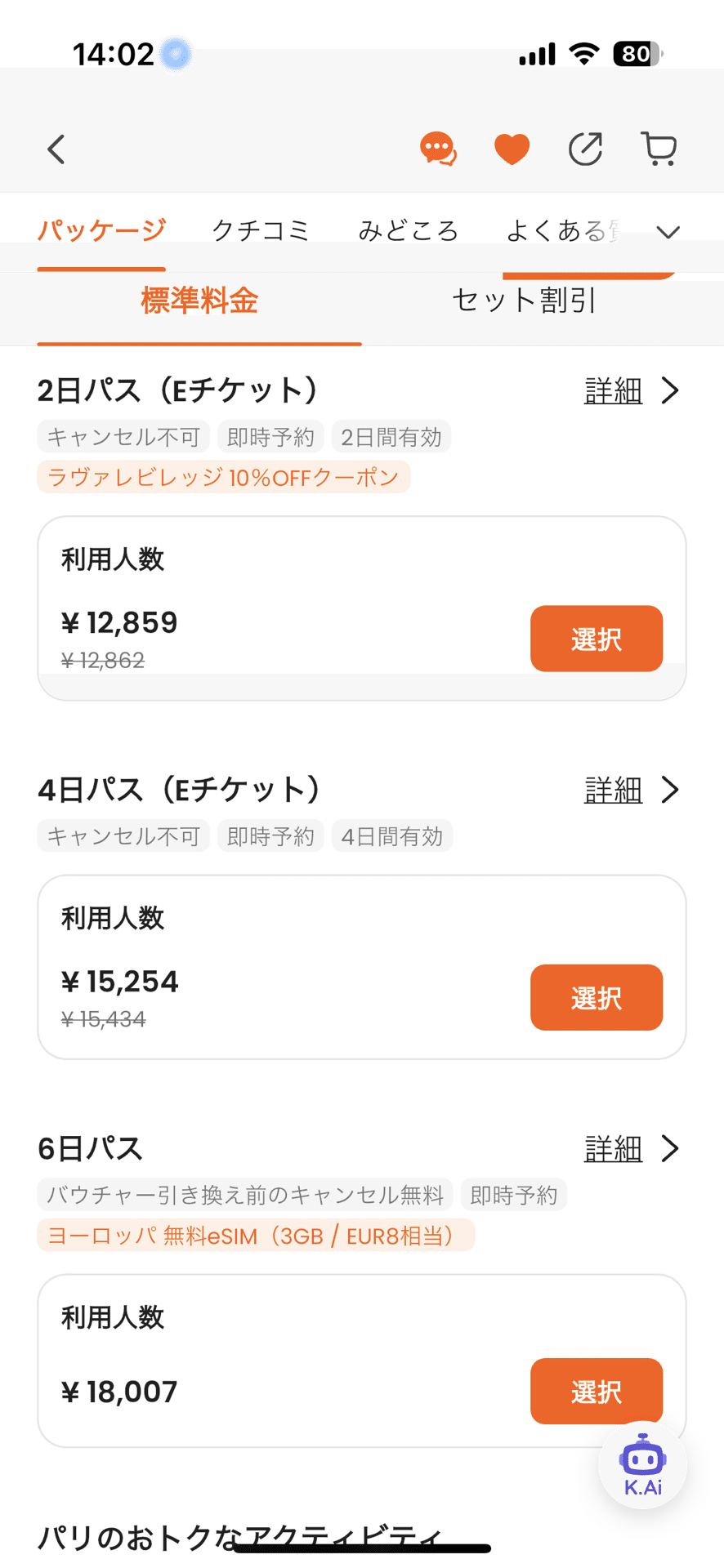This screenshot has width=724, height=1568.
Task: Toggle the heart favorite icon
Action: (x=512, y=149)
